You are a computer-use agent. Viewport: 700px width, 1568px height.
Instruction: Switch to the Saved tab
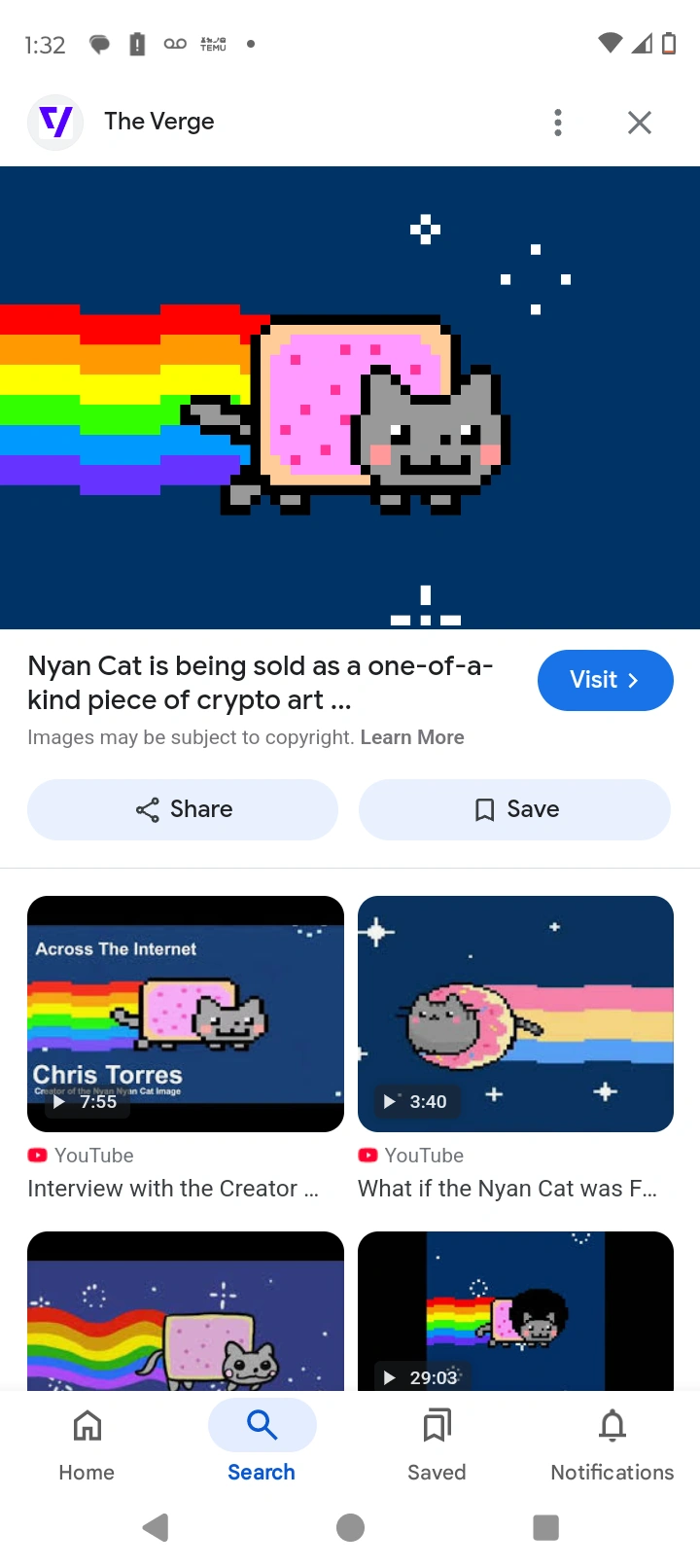pyautogui.click(x=437, y=1444)
